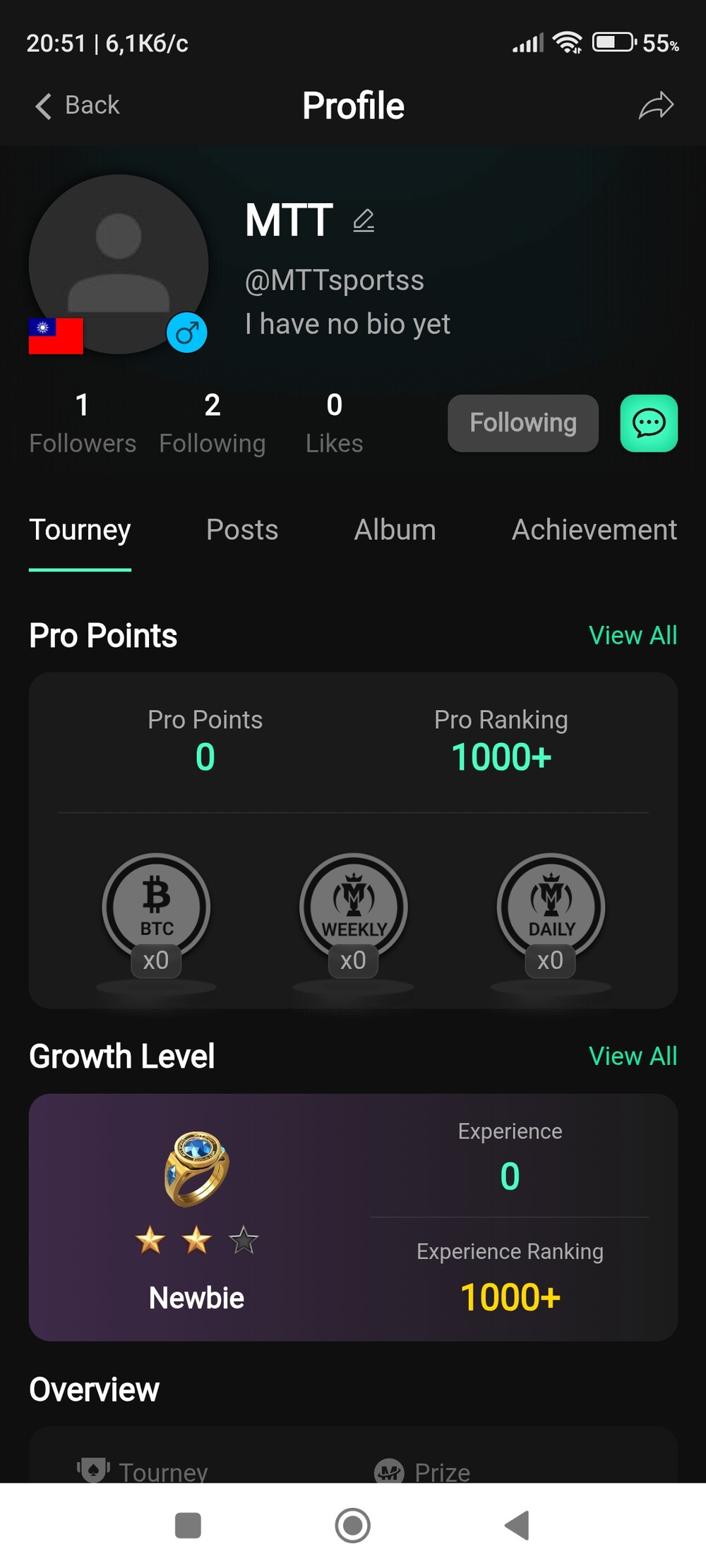Screen dimensions: 706x1568
Task: Open the green chat message button
Action: click(x=649, y=423)
